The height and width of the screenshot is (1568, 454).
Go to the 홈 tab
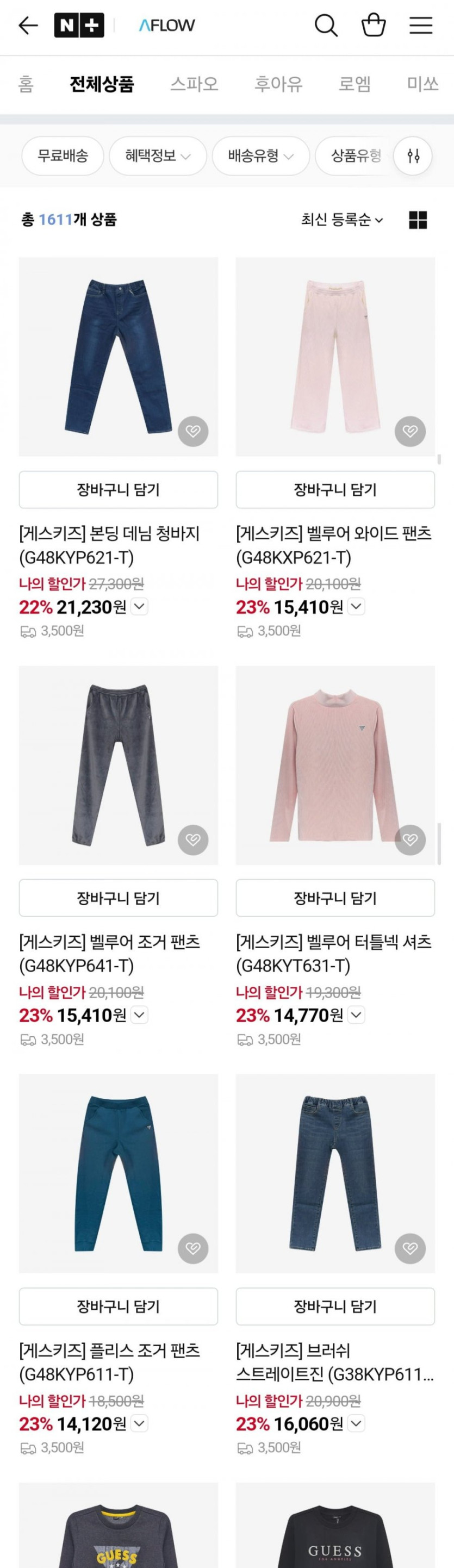coord(26,84)
